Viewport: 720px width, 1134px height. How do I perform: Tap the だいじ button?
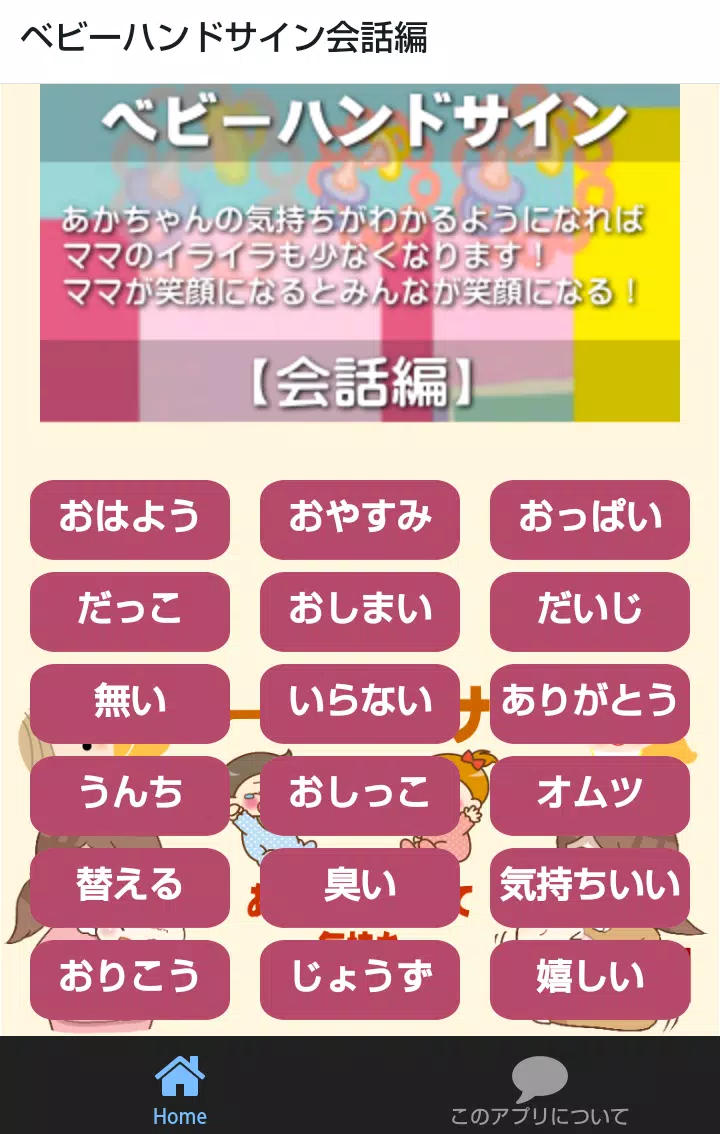click(x=589, y=611)
